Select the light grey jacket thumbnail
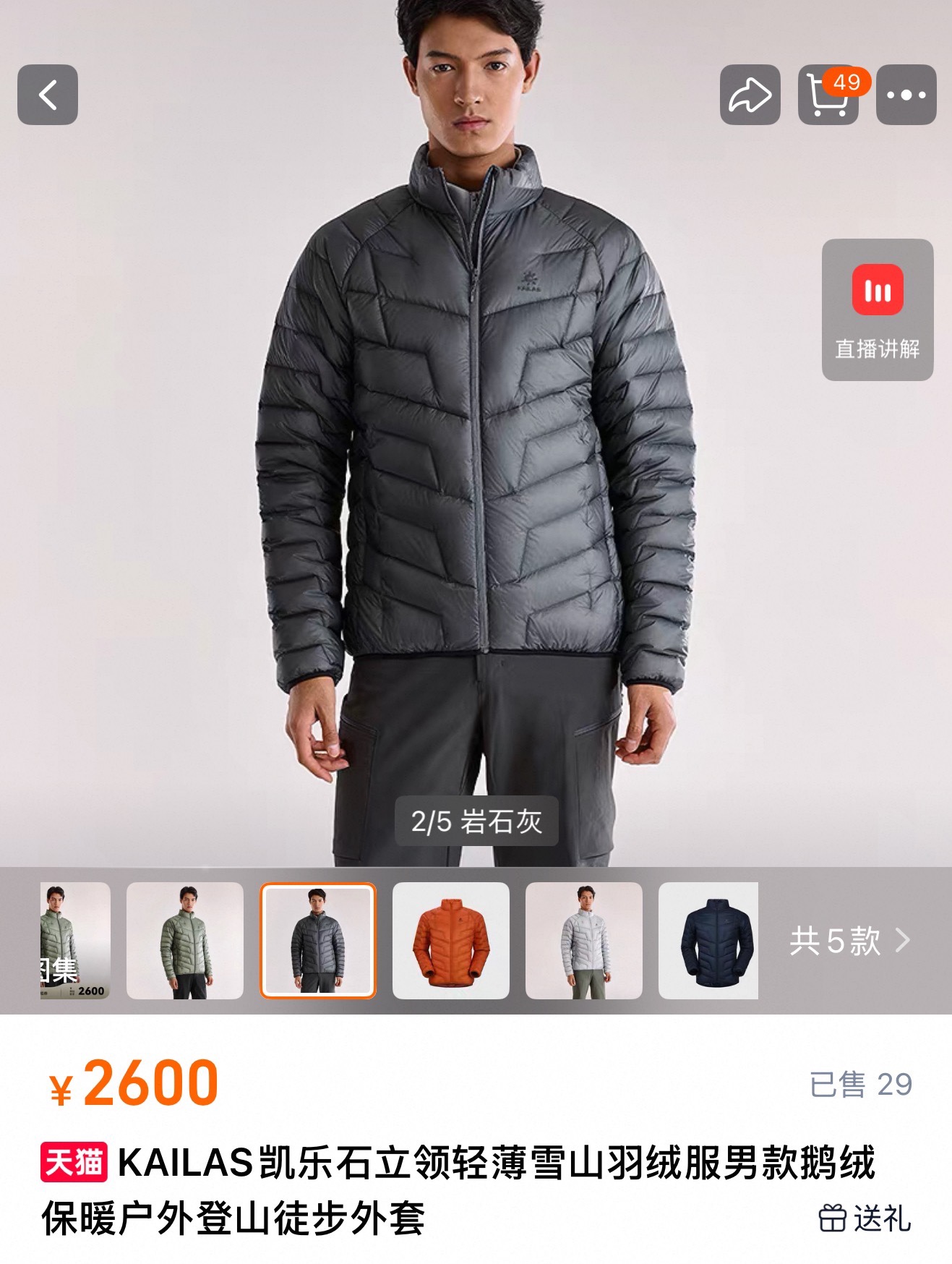Image resolution: width=952 pixels, height=1264 pixels. (583, 940)
